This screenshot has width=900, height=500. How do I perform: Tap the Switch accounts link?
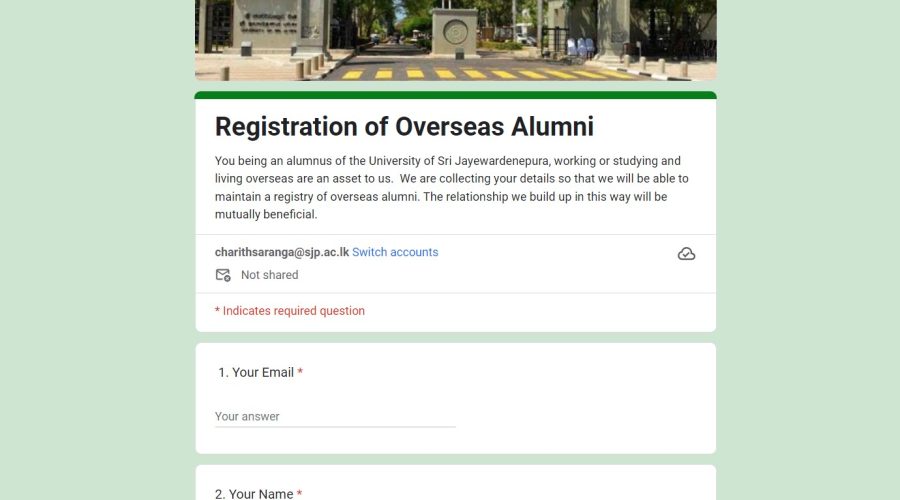(395, 252)
